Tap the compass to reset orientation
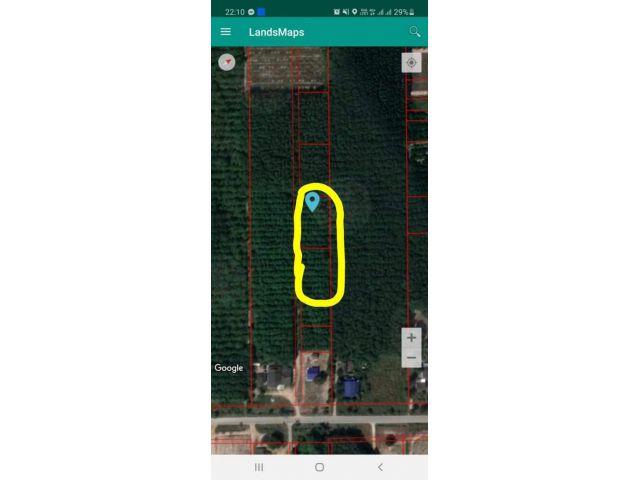The image size is (640, 480). [228, 62]
